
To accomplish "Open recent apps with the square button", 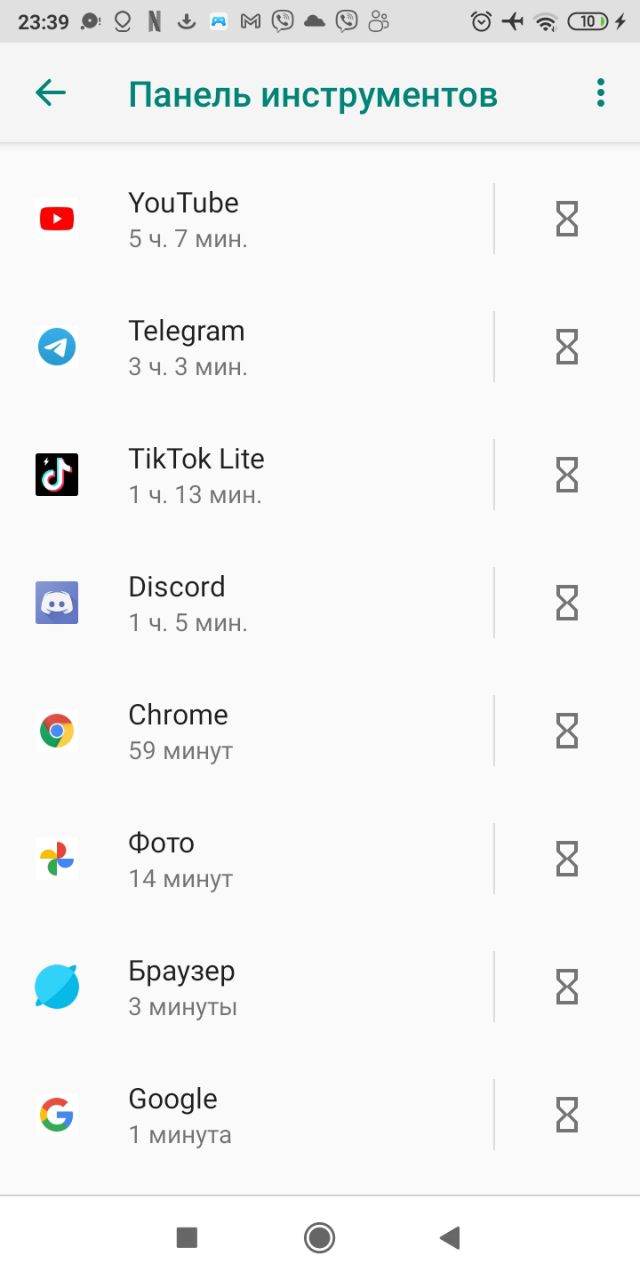I will (x=187, y=1238).
